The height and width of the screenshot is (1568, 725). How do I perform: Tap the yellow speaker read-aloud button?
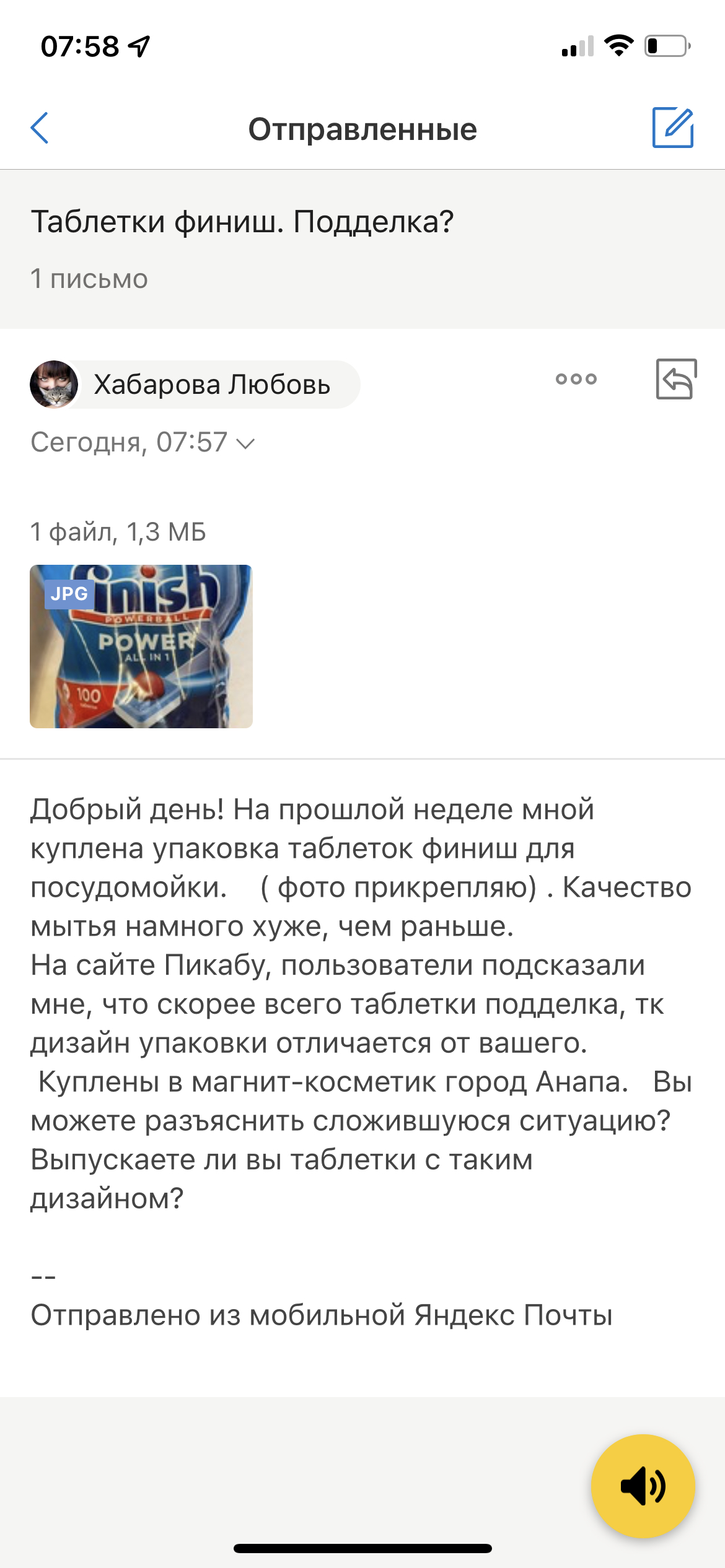[x=643, y=1486]
